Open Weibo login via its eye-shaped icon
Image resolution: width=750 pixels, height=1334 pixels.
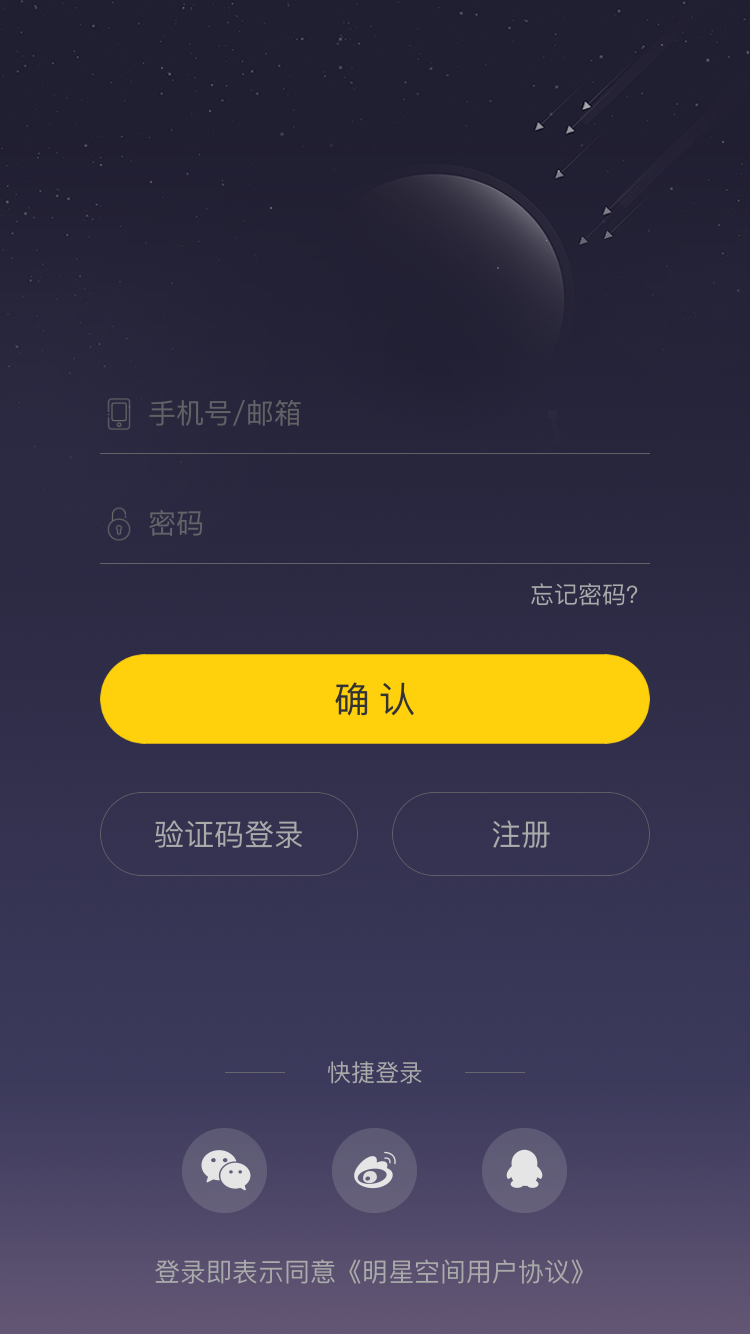374,1170
